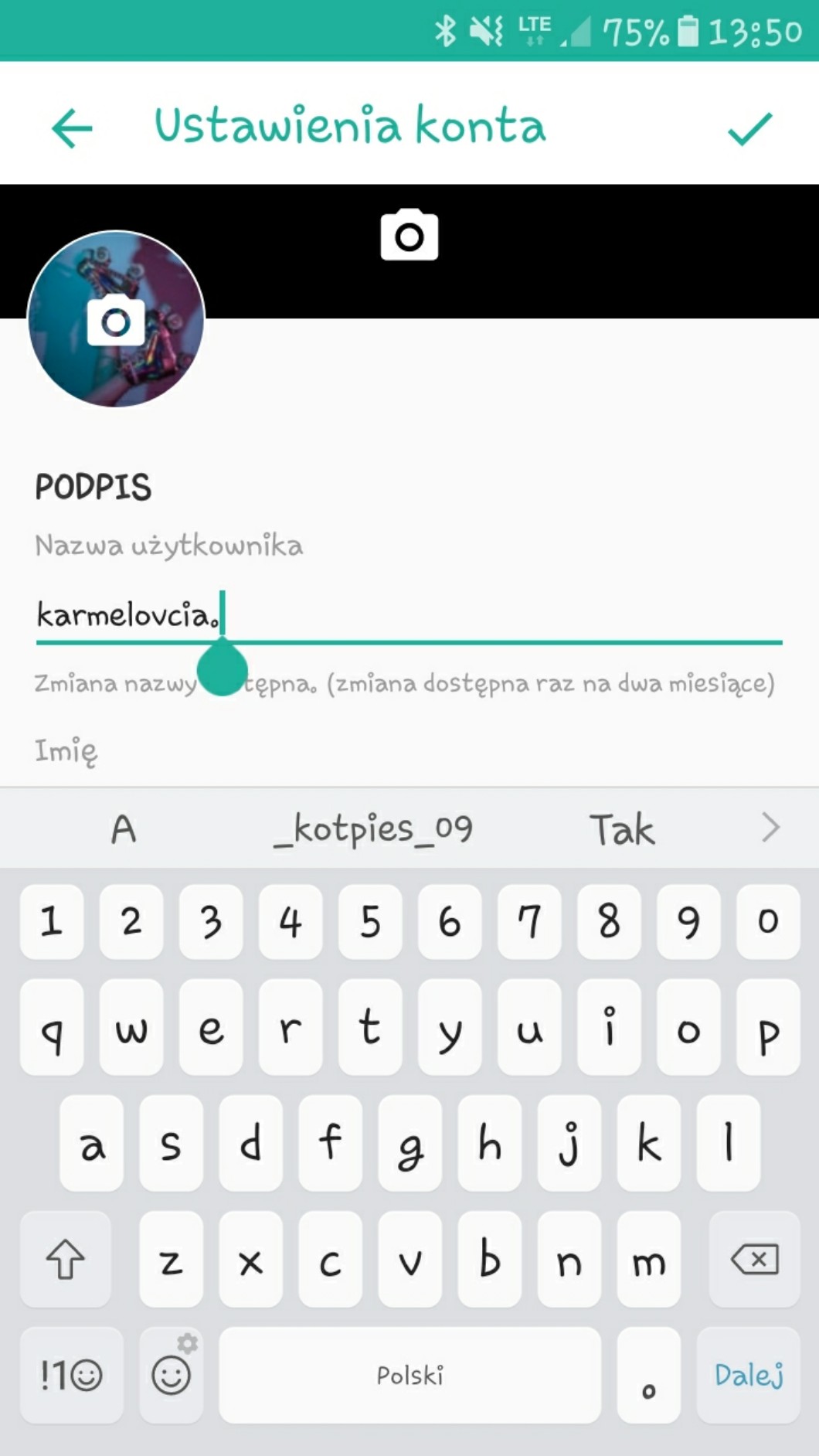Viewport: 819px width, 1456px height.
Task: Choose the A suggestion
Action: [x=124, y=829]
